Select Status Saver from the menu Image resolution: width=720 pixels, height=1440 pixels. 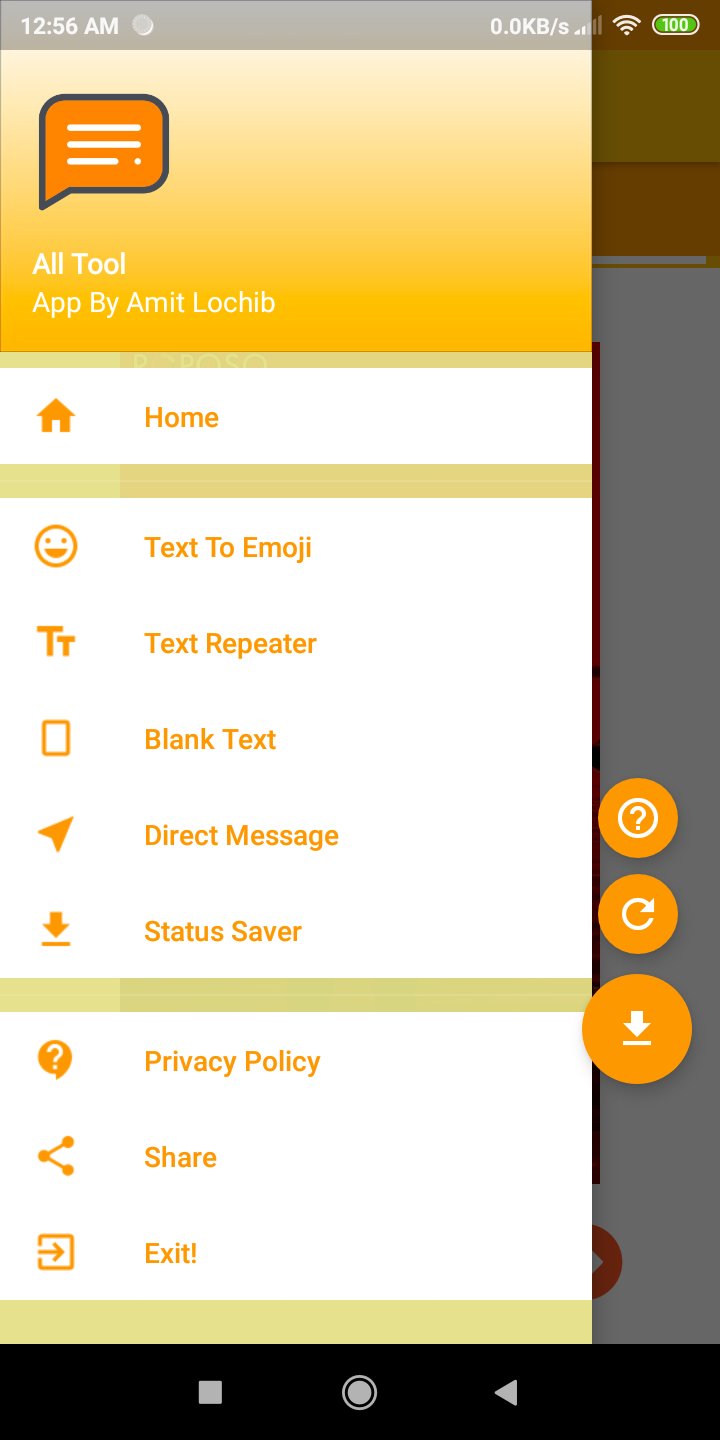(x=222, y=930)
